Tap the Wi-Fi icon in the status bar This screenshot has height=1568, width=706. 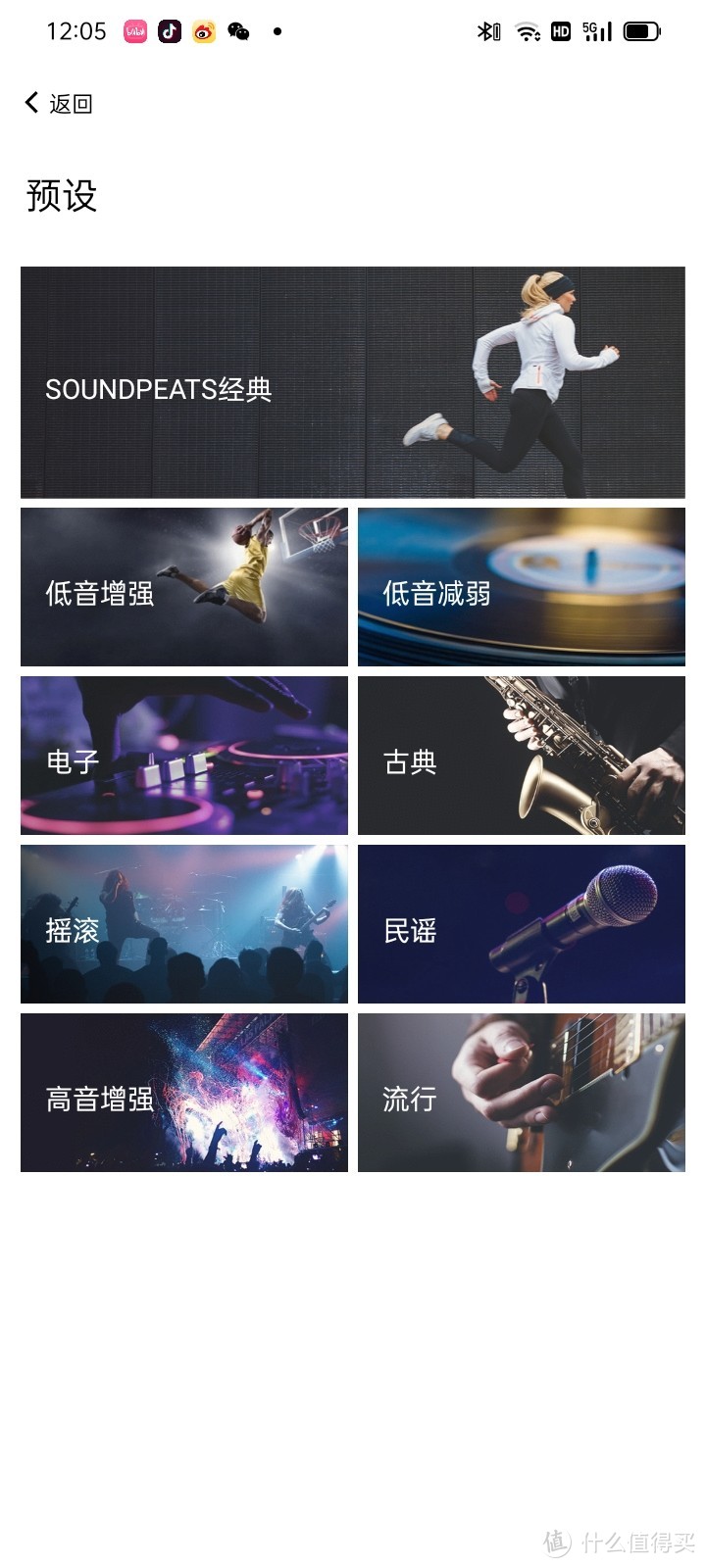[528, 30]
